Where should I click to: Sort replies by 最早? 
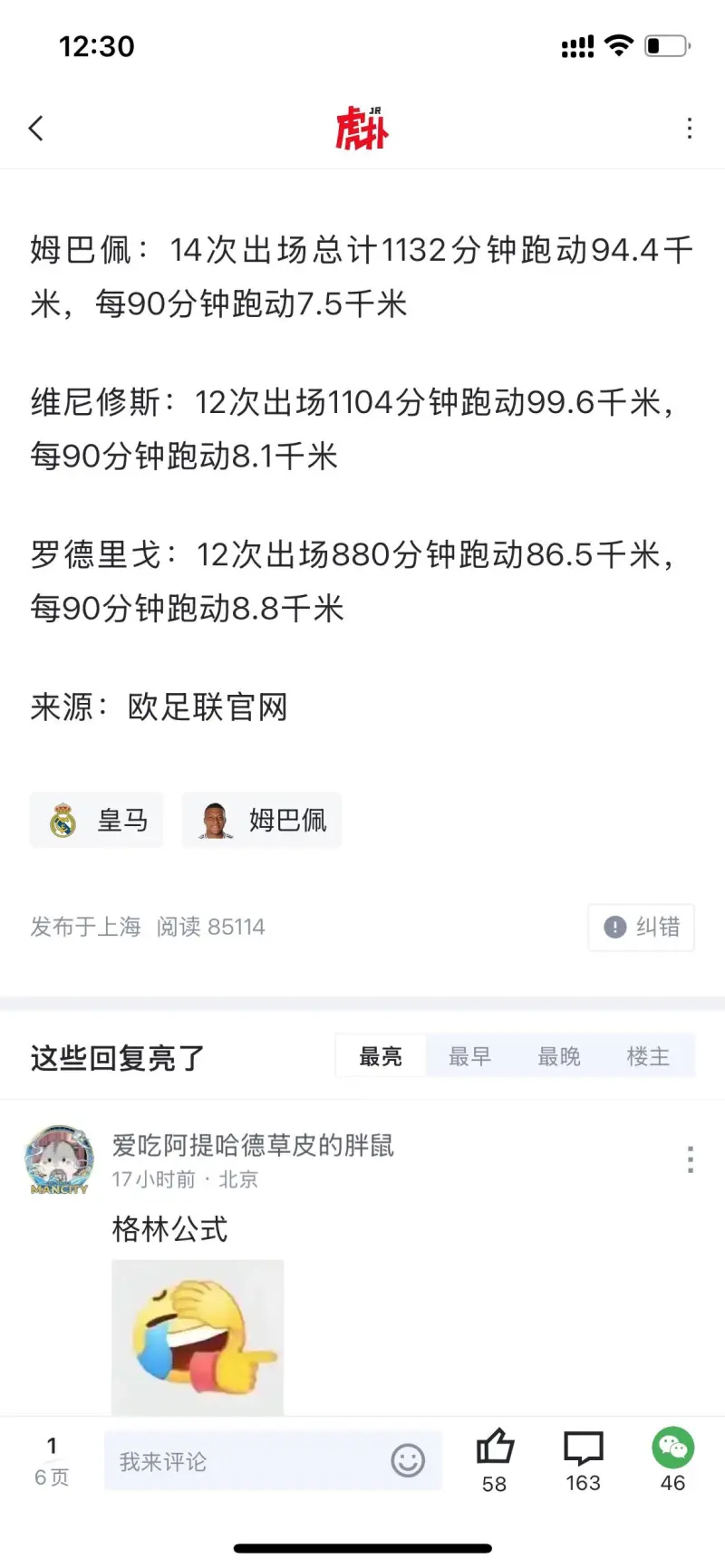click(469, 1056)
